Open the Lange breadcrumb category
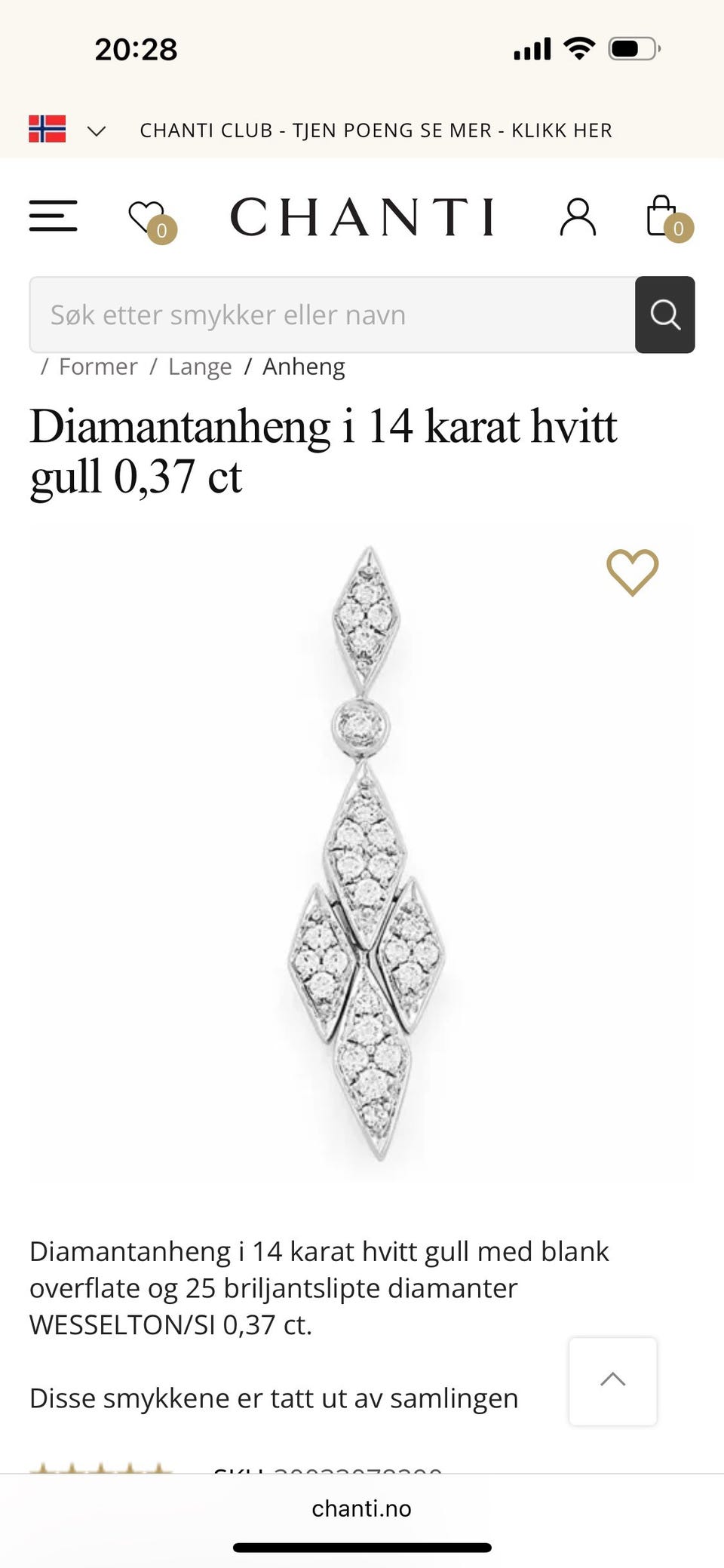This screenshot has height=1568, width=724. pos(201,367)
